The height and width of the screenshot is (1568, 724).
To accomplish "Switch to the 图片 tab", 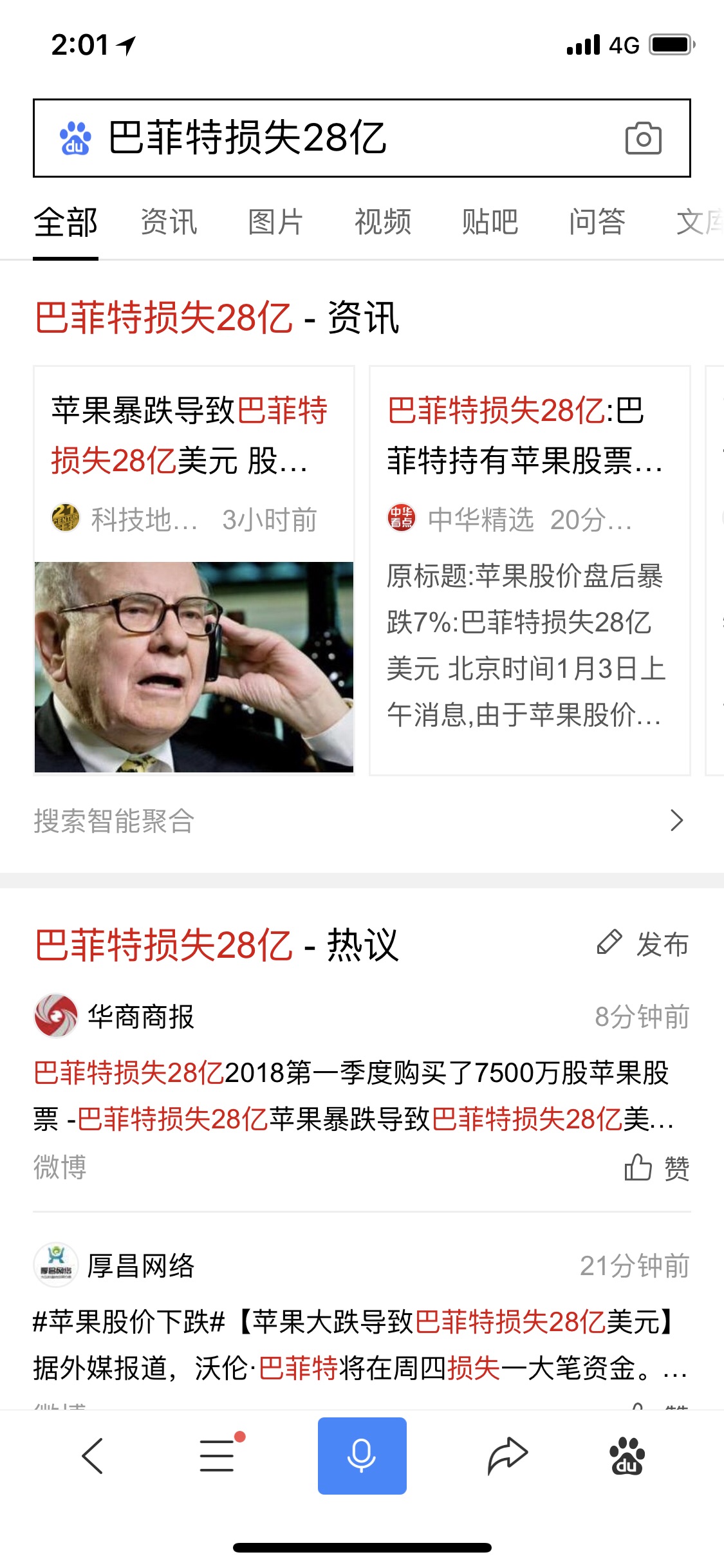I will [x=275, y=222].
